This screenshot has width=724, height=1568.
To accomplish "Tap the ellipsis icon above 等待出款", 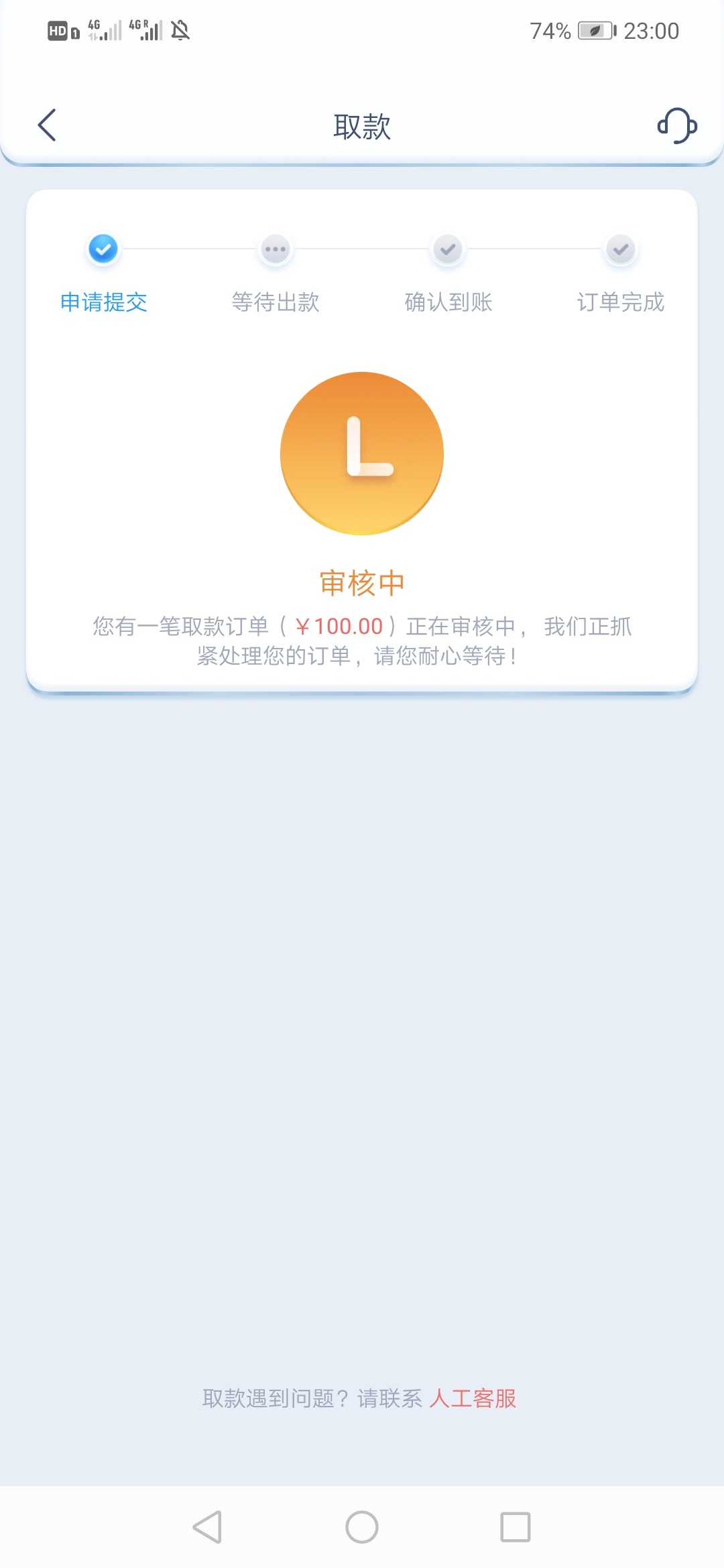I will tap(275, 249).
